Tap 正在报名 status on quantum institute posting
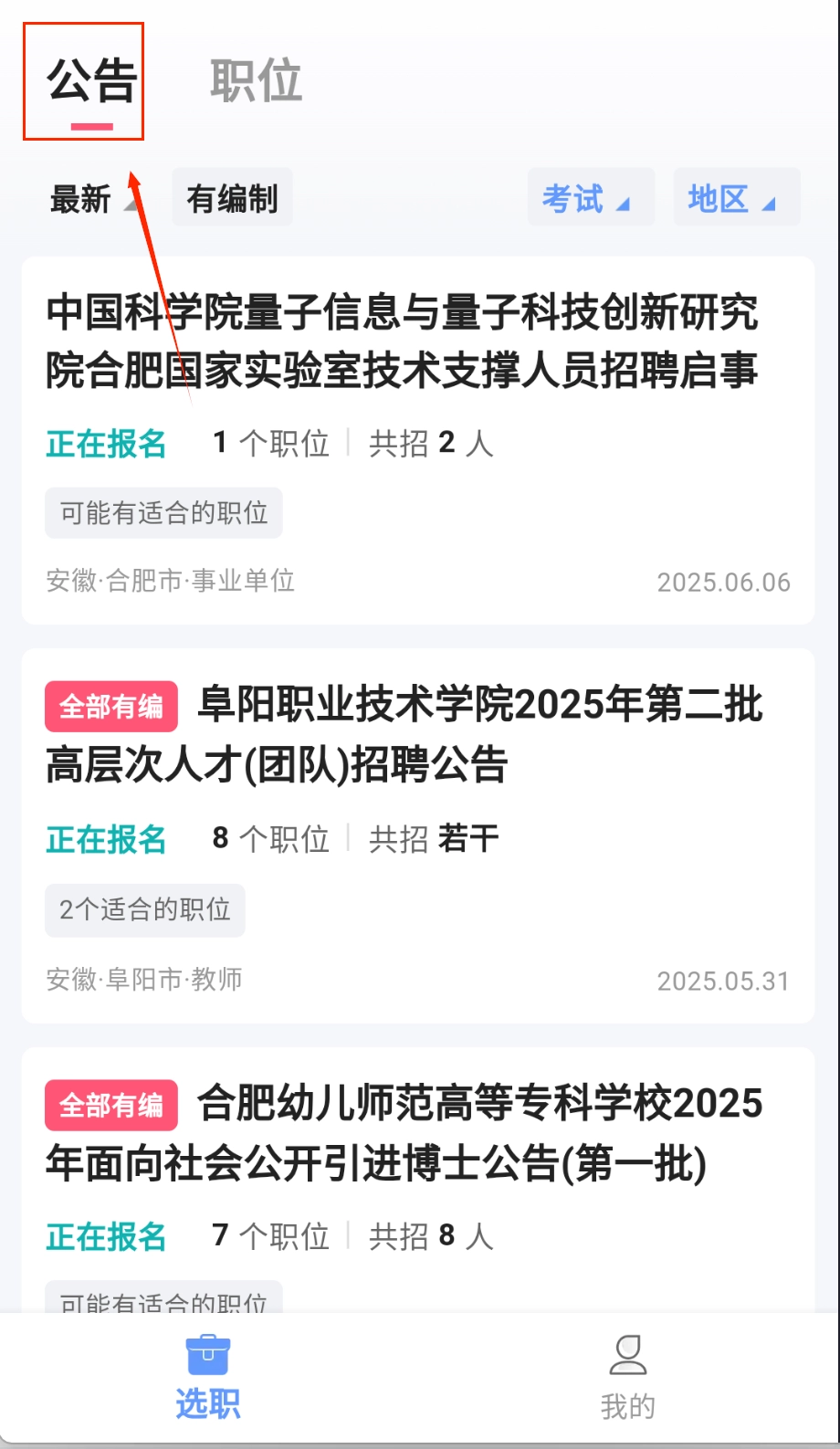 tap(104, 445)
